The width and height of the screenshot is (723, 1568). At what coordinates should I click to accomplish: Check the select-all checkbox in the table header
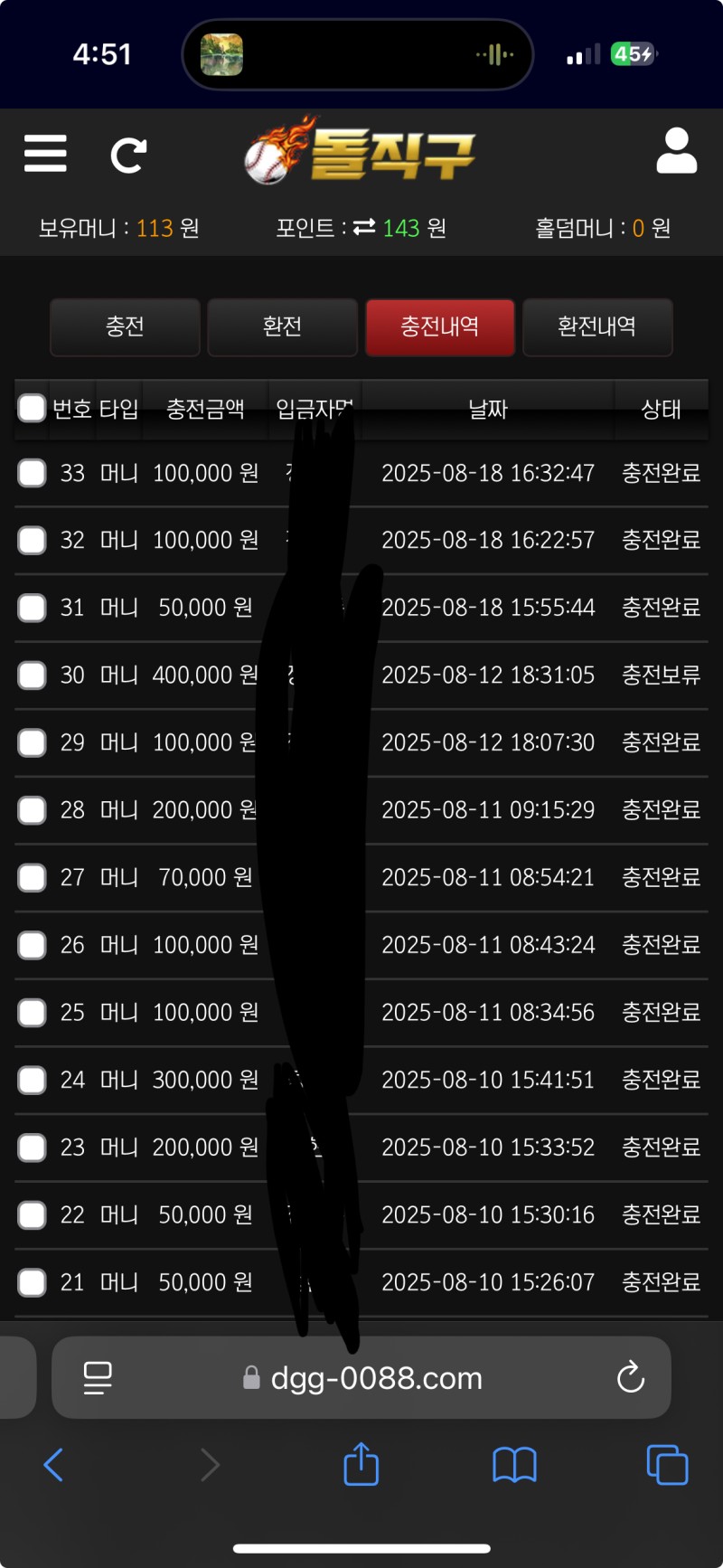coord(31,409)
